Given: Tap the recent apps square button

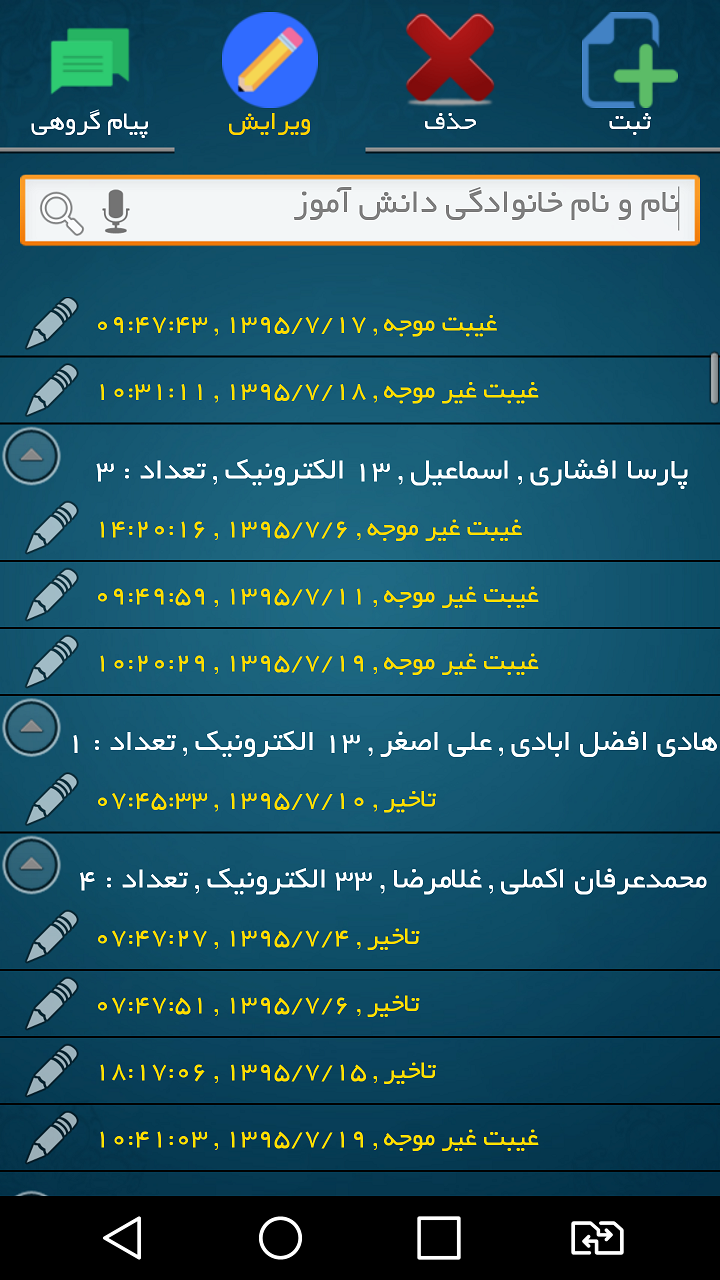Looking at the screenshot, I should pos(437,1237).
